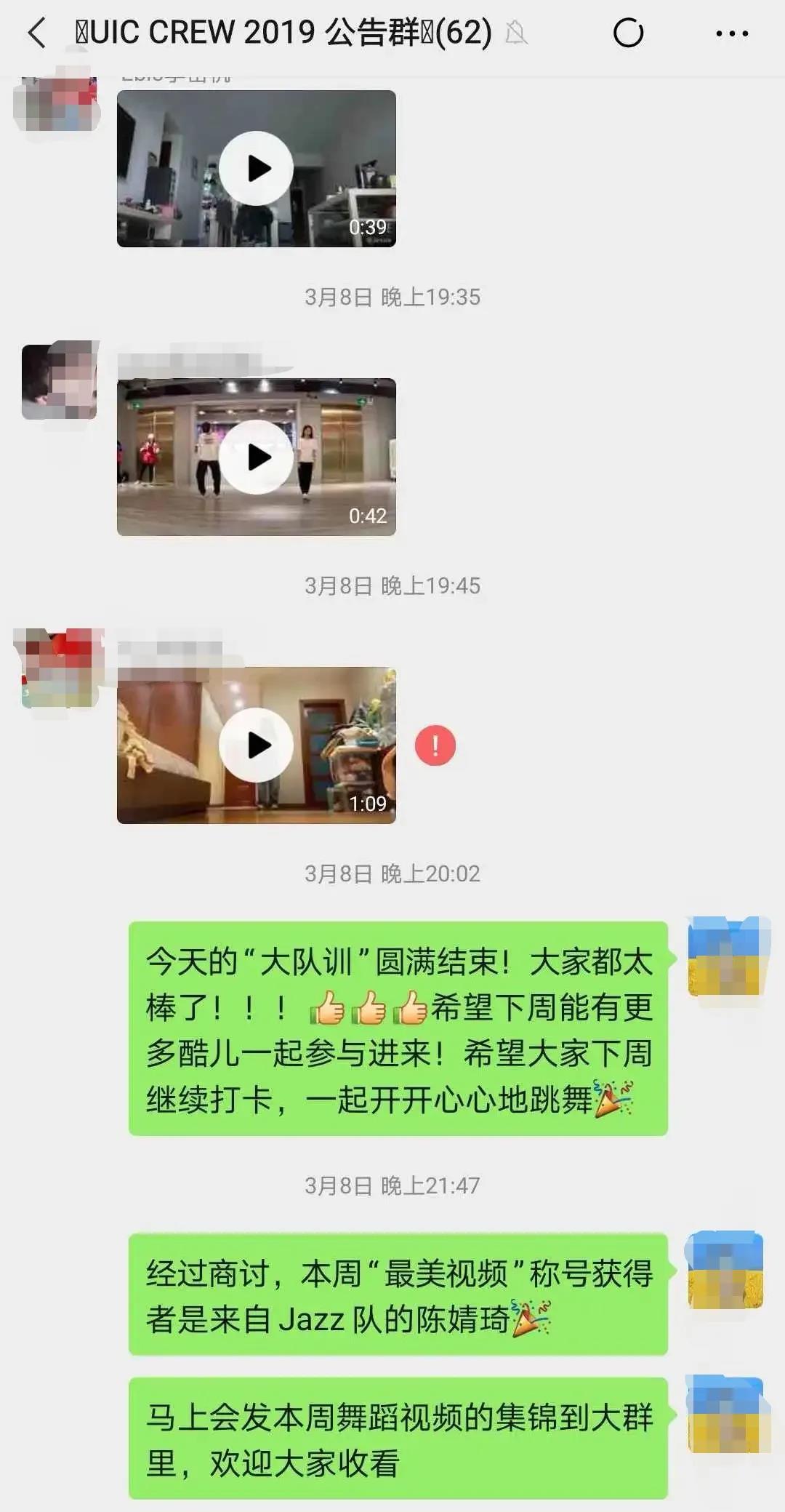This screenshot has width=785, height=1512.
Task: Tap the red failed-send warning icon
Action: pyautogui.click(x=435, y=745)
